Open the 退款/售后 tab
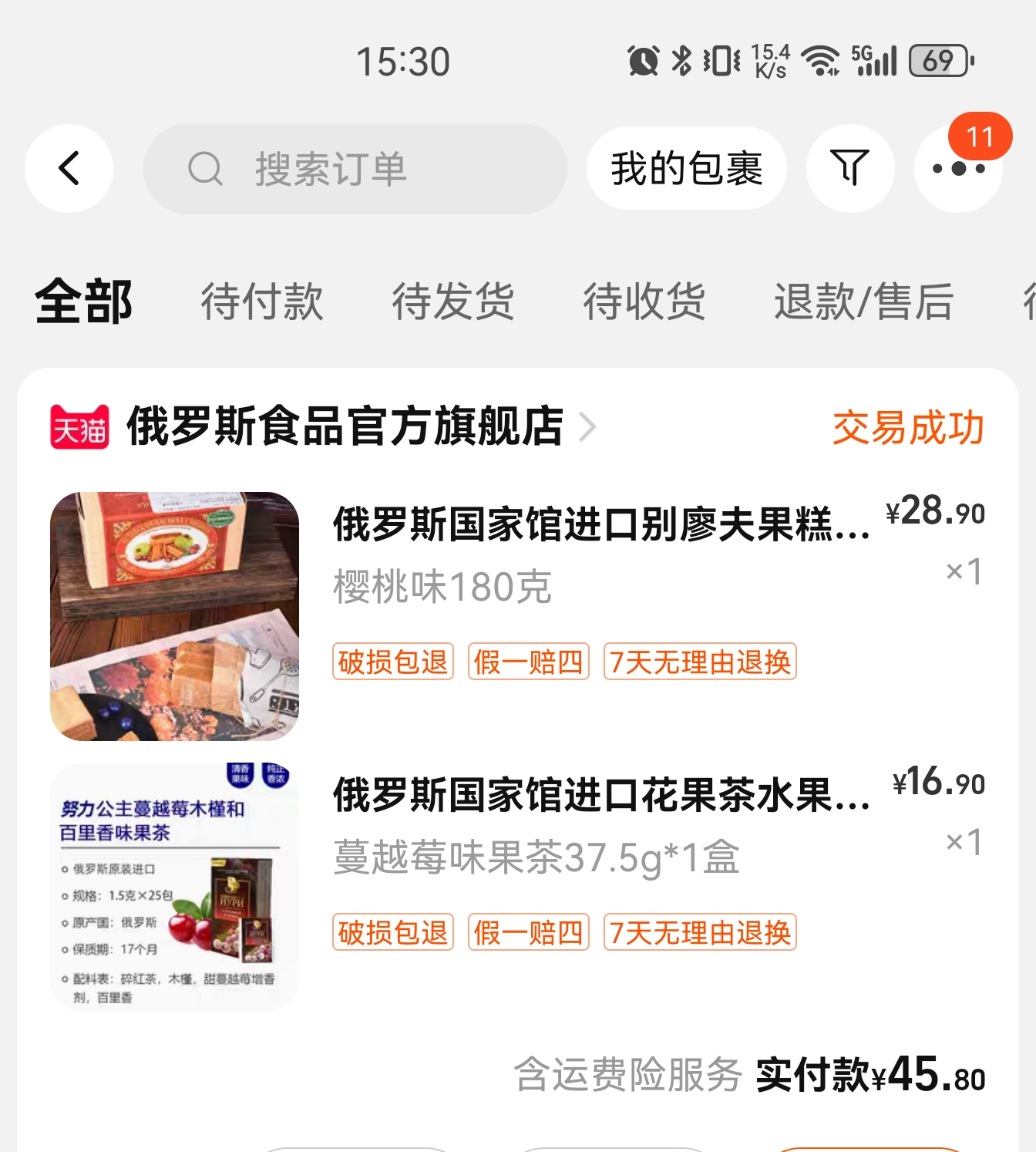This screenshot has height=1152, width=1036. tap(863, 301)
